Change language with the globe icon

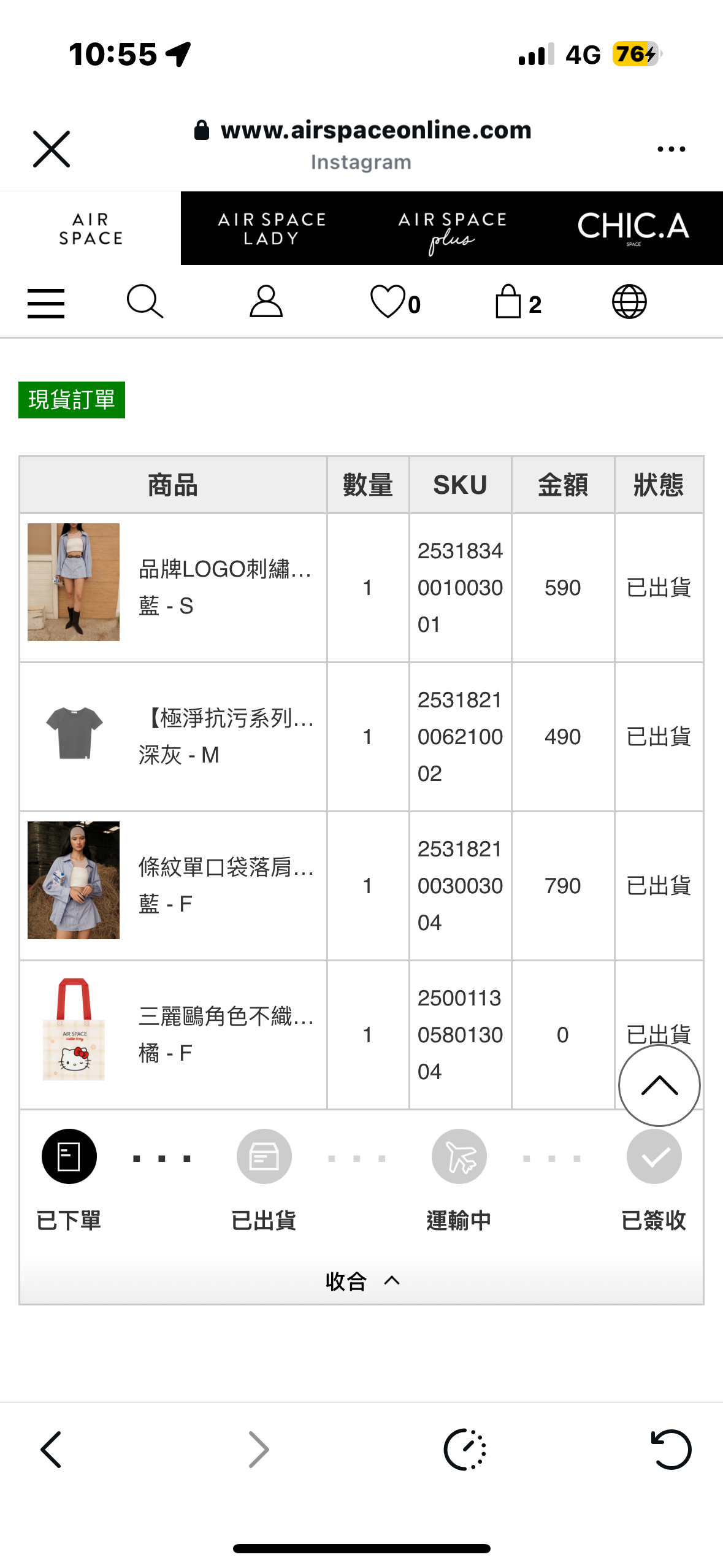coord(629,302)
